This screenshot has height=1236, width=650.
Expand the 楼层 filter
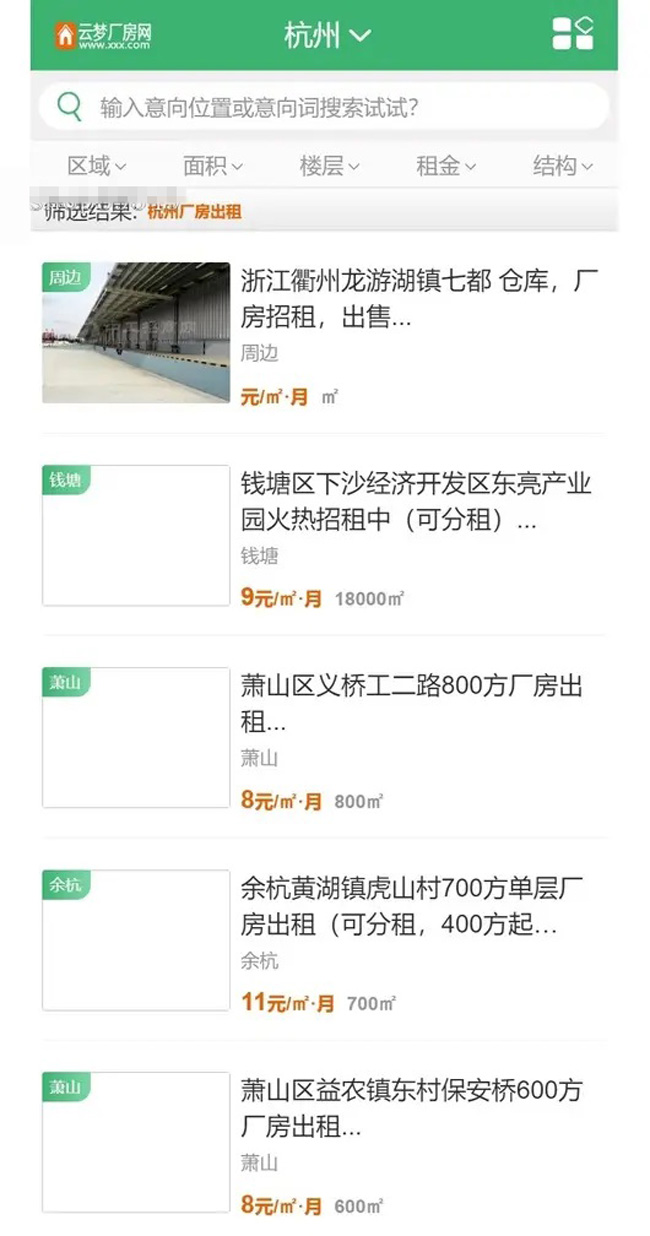(x=329, y=166)
